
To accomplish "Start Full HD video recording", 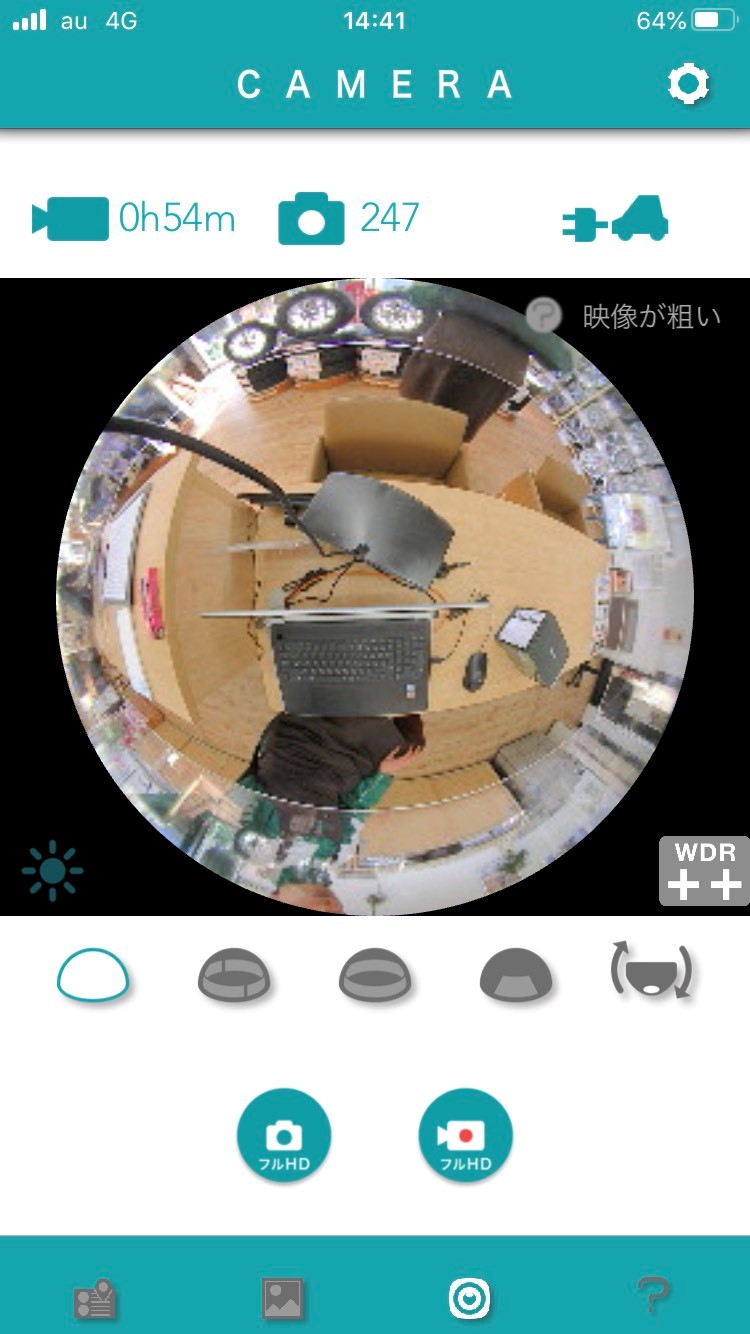I will tap(465, 1136).
